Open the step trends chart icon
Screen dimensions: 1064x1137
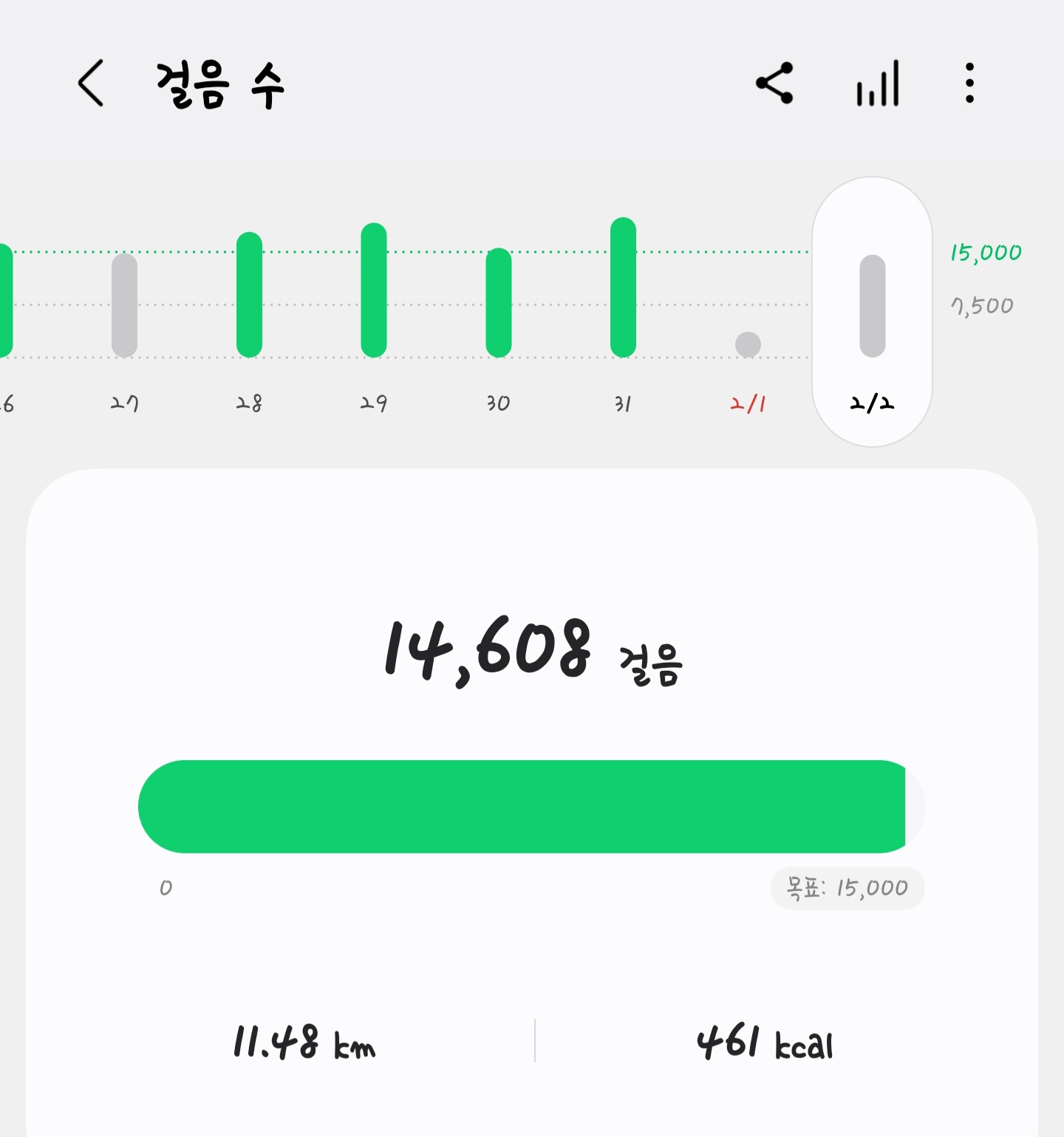[x=878, y=83]
